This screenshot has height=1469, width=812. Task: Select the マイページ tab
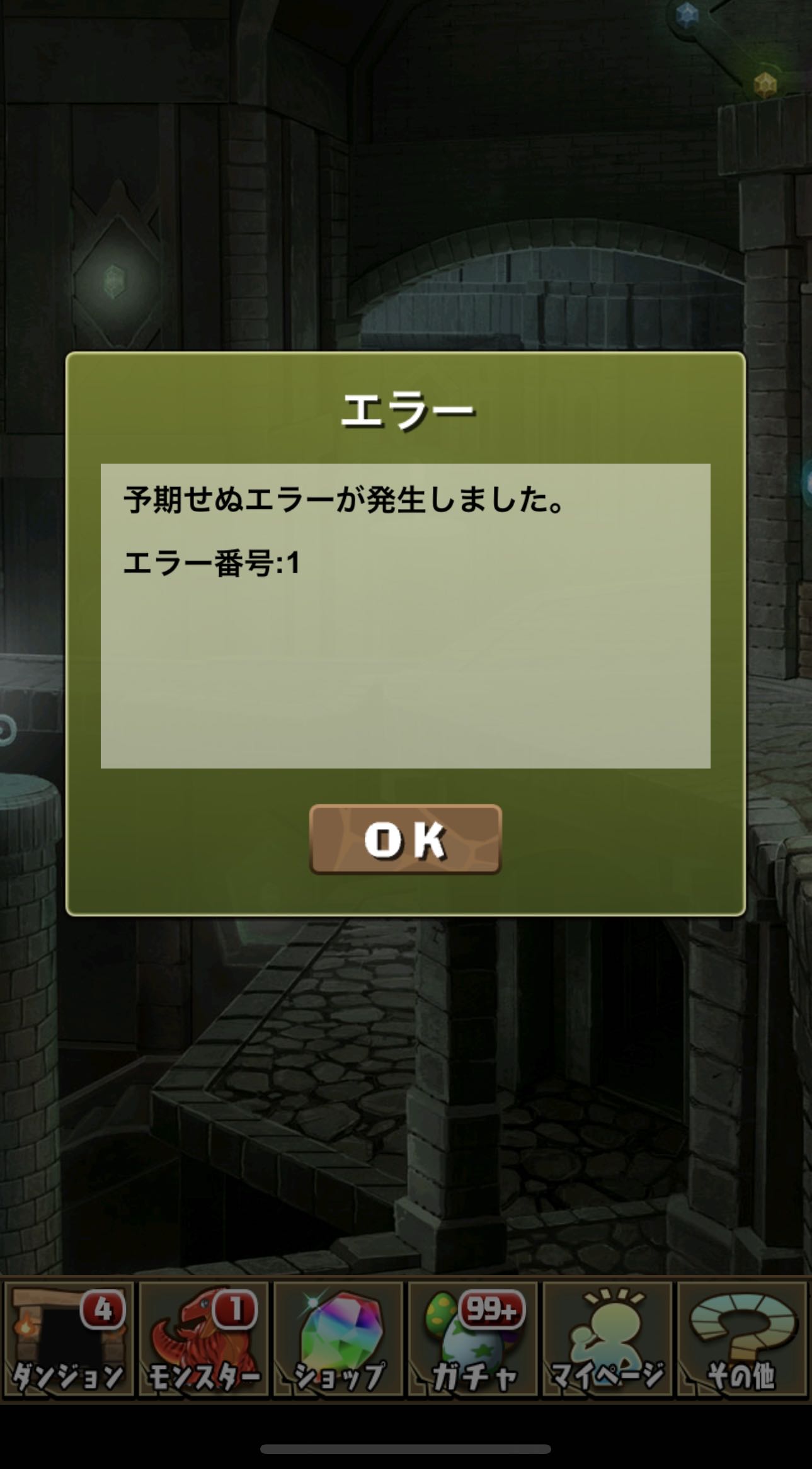click(x=608, y=1340)
